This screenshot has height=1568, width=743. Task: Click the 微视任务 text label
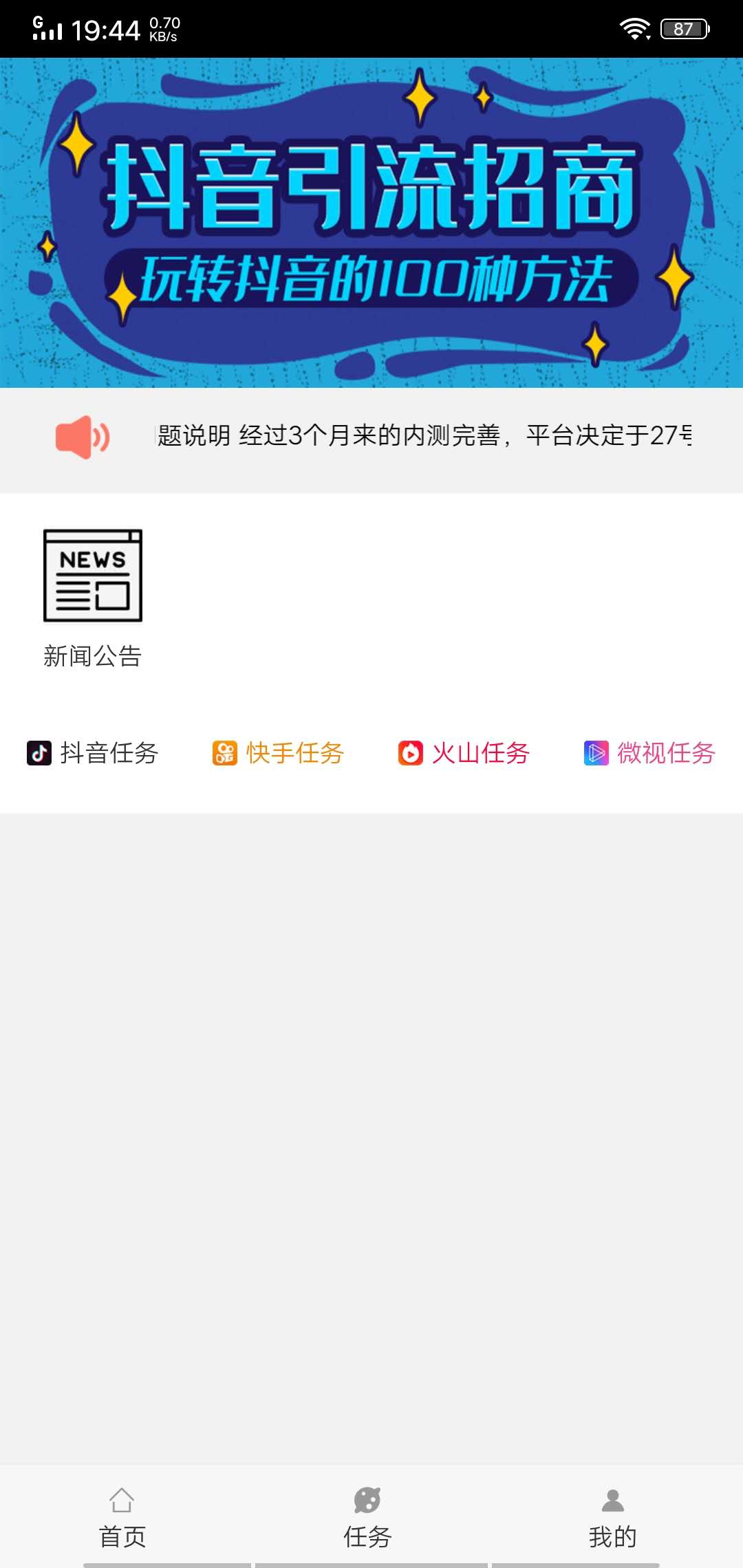click(x=666, y=754)
